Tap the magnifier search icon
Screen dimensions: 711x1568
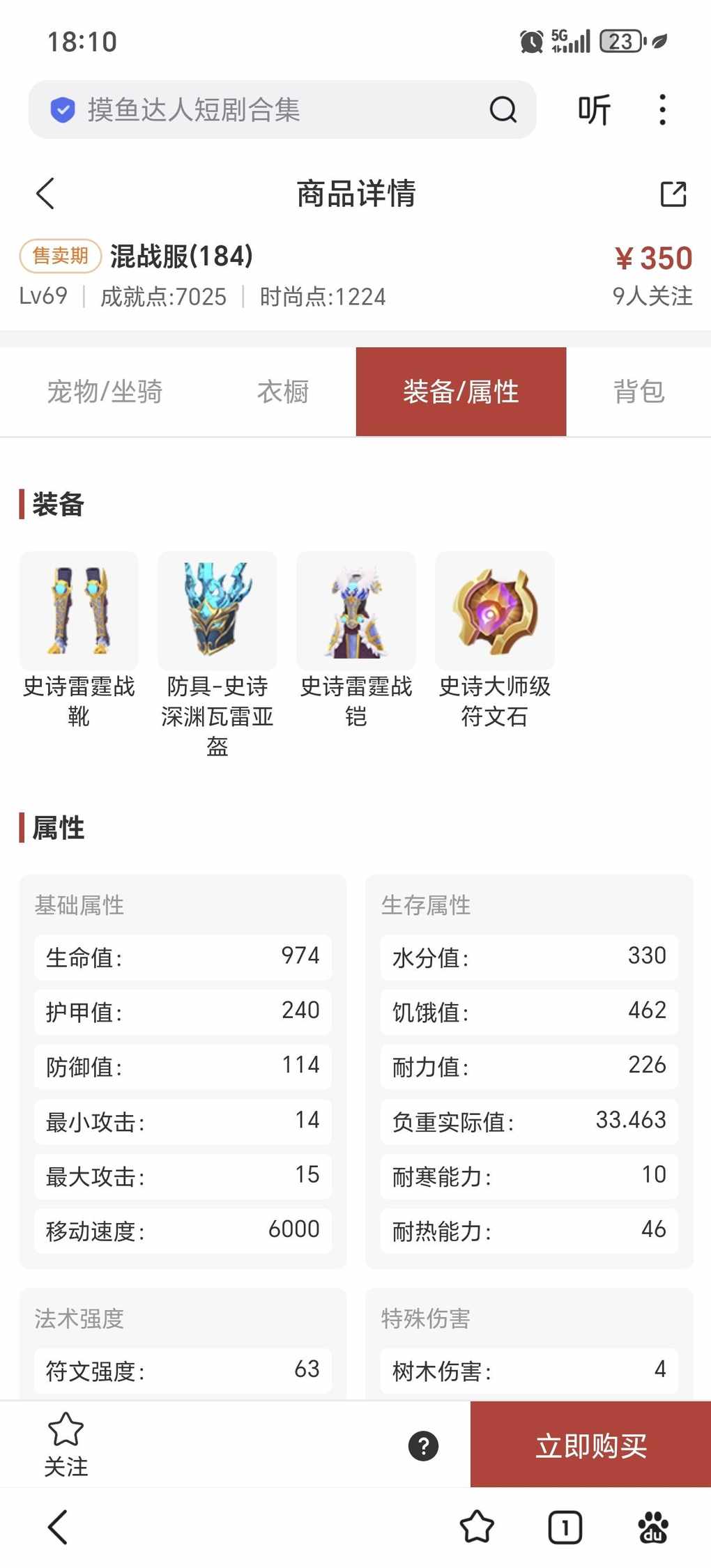[503, 109]
